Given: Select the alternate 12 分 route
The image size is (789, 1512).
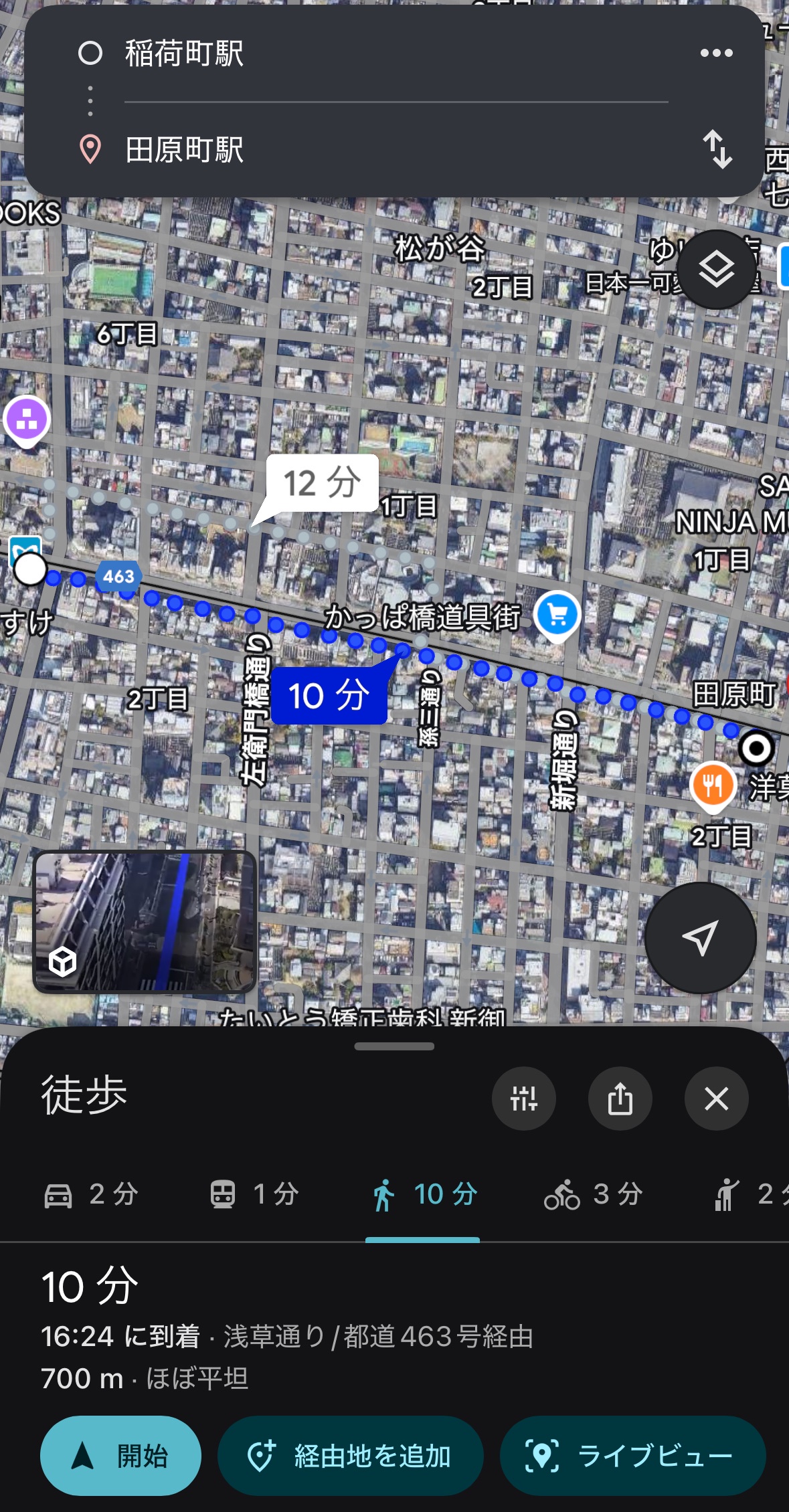Looking at the screenshot, I should [x=322, y=483].
